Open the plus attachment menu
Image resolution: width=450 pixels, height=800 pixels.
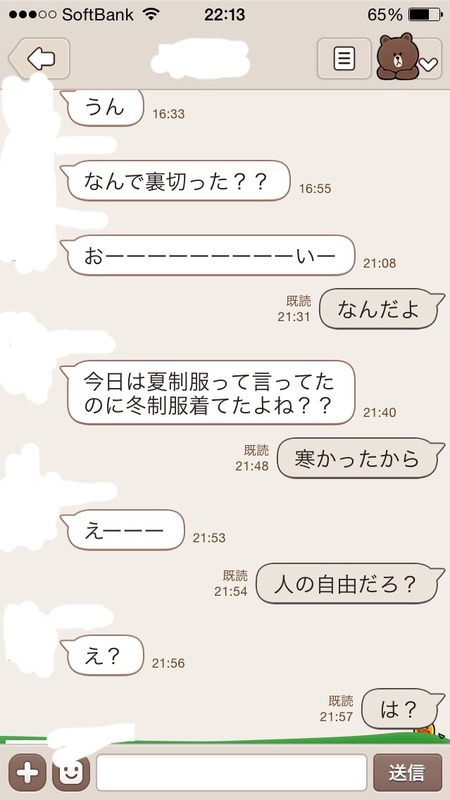(27, 773)
